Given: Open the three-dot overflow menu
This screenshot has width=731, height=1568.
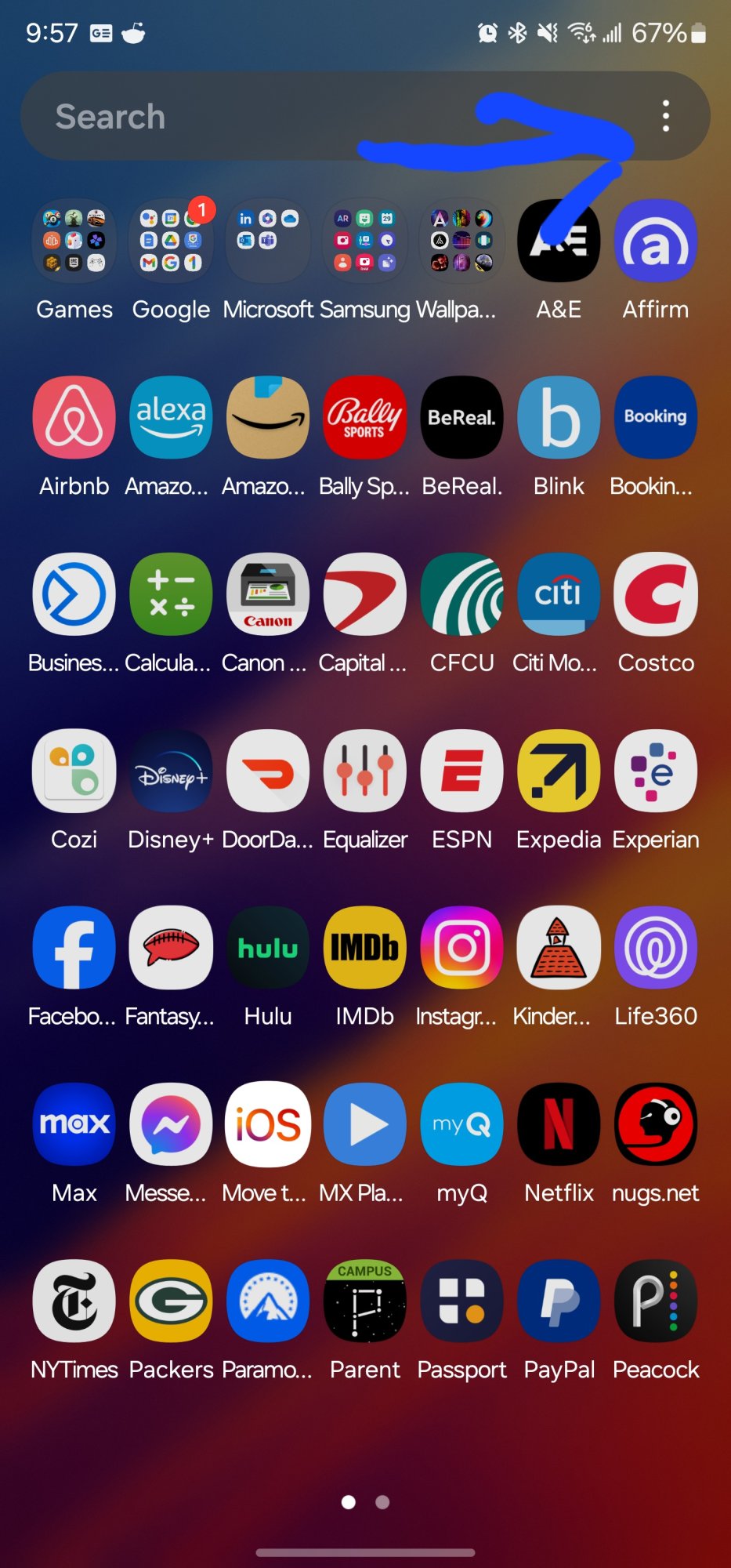Looking at the screenshot, I should (x=666, y=116).
